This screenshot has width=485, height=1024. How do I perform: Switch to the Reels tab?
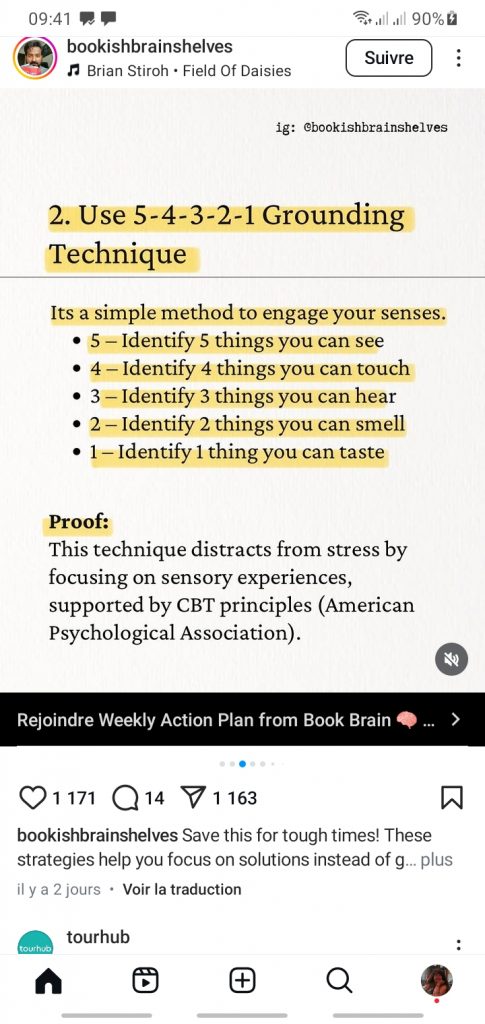[145, 982]
